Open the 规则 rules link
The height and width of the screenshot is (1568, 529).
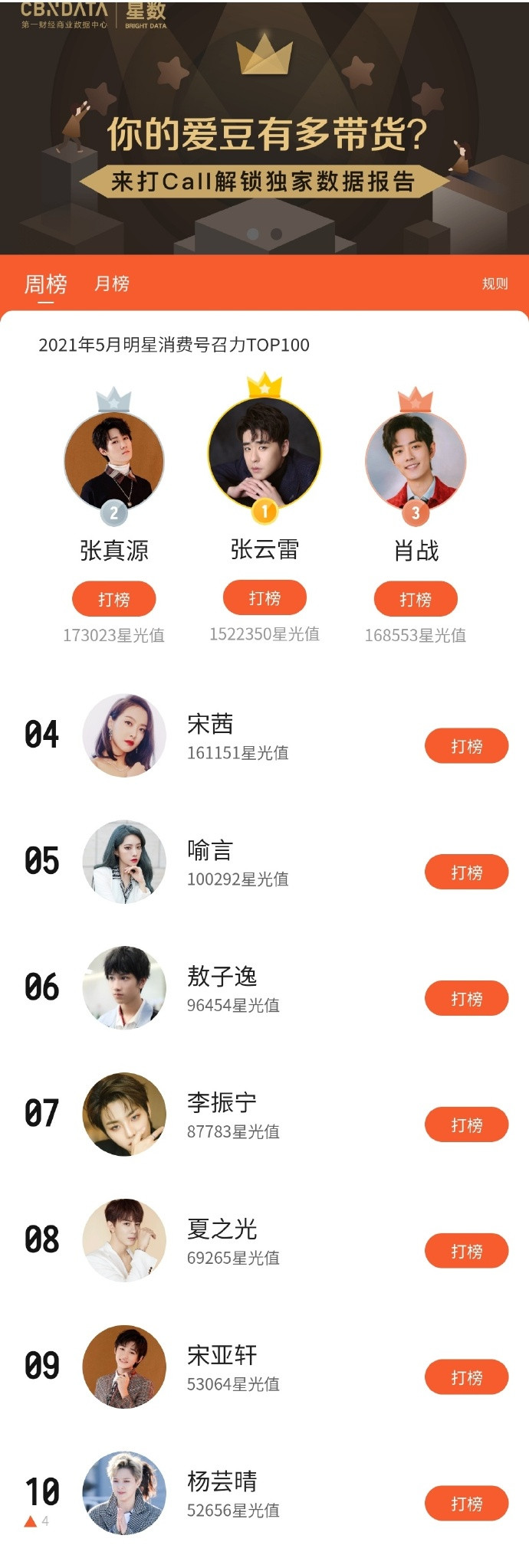click(x=495, y=283)
